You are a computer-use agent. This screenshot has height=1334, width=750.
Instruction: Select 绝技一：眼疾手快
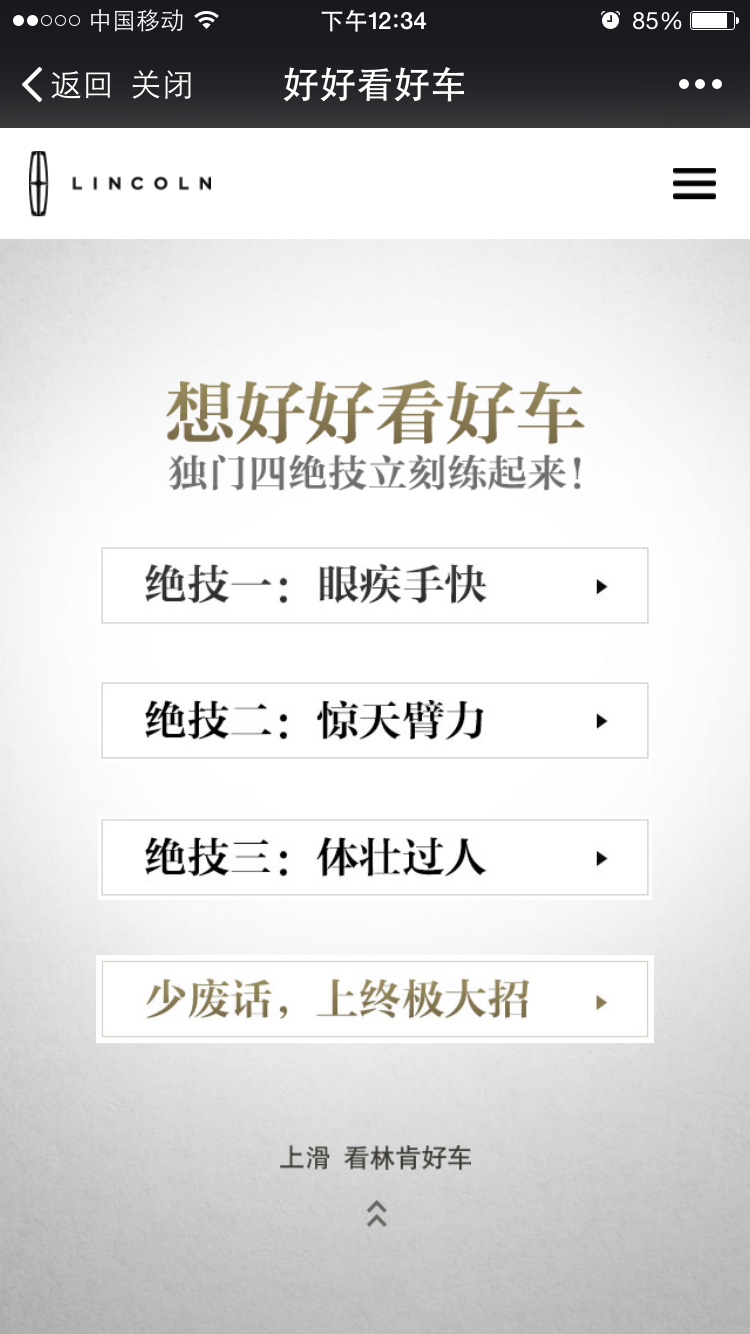point(375,586)
